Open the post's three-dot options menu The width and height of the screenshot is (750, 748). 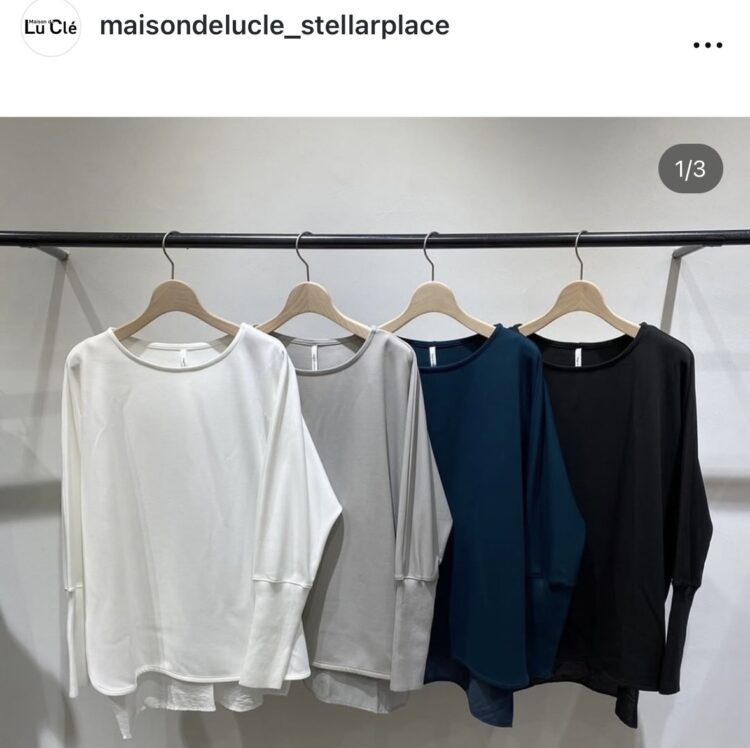point(707,45)
